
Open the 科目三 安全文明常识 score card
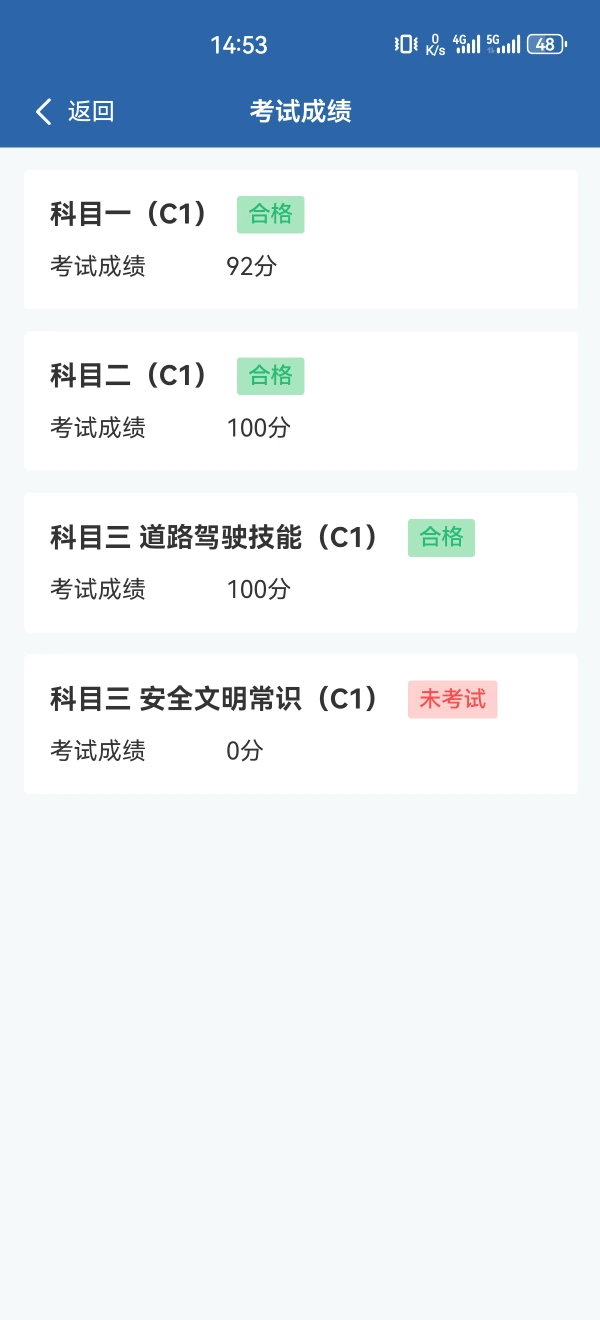point(301,724)
